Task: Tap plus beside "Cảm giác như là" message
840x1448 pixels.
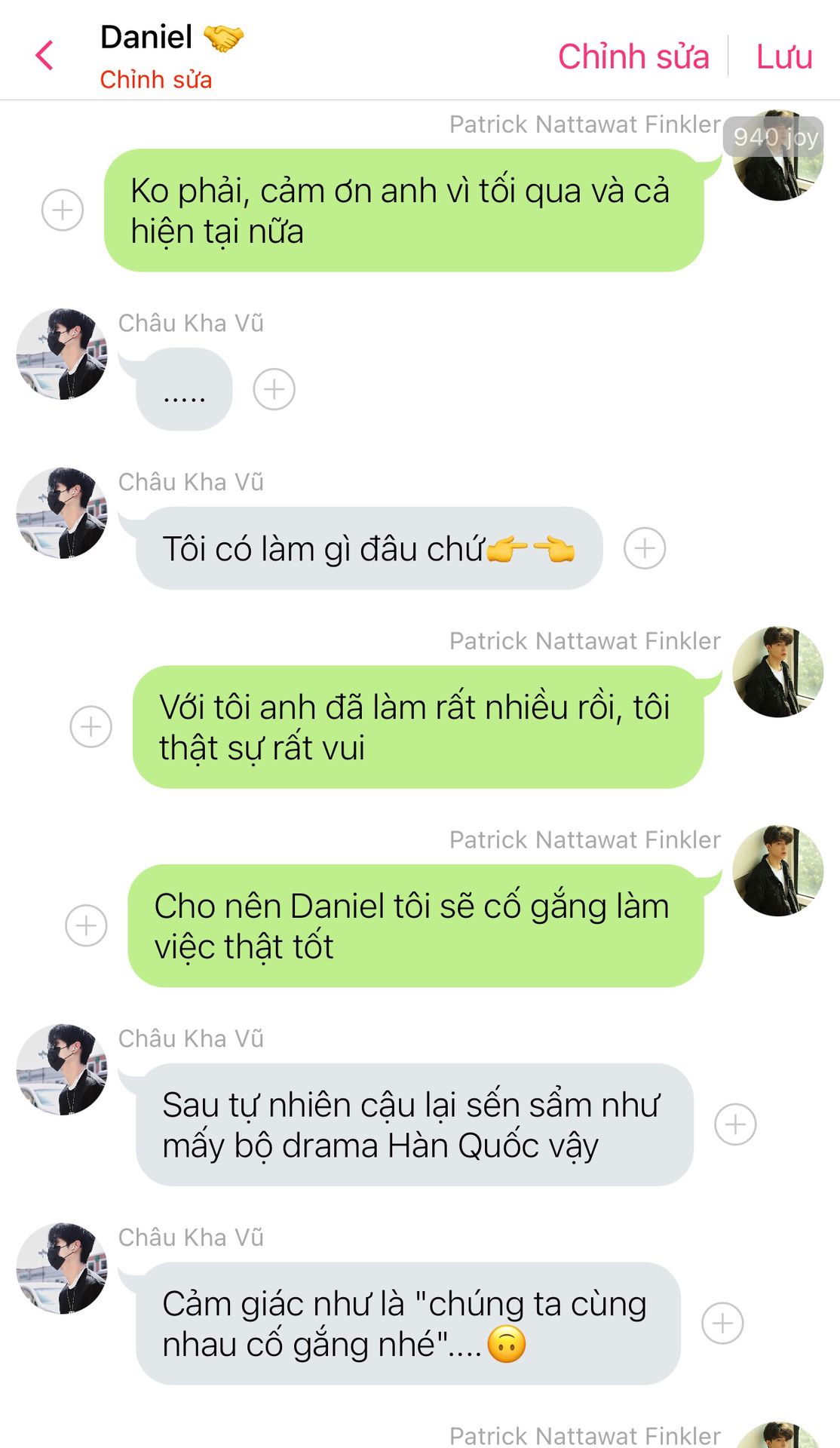Action: 722,1324
